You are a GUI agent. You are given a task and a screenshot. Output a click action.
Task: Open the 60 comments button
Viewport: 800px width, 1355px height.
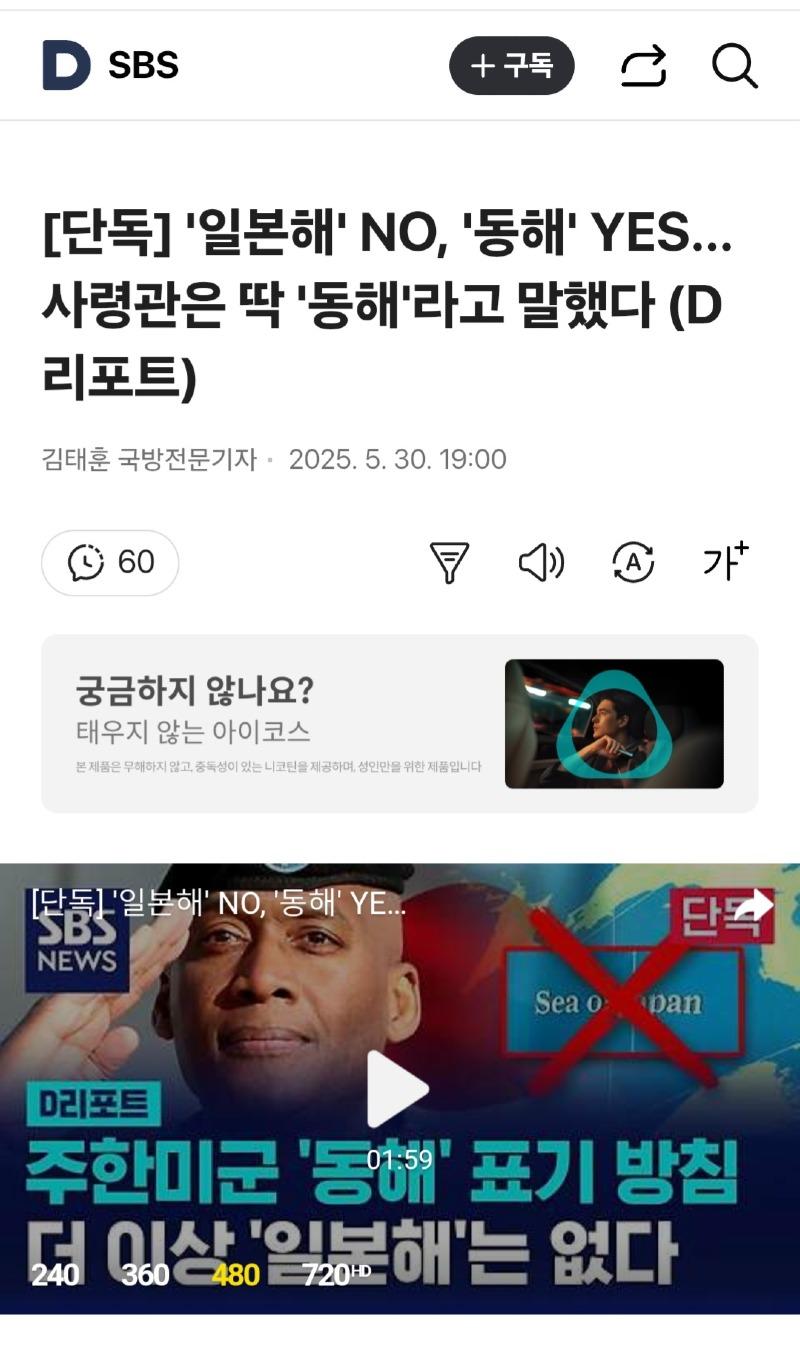point(110,562)
